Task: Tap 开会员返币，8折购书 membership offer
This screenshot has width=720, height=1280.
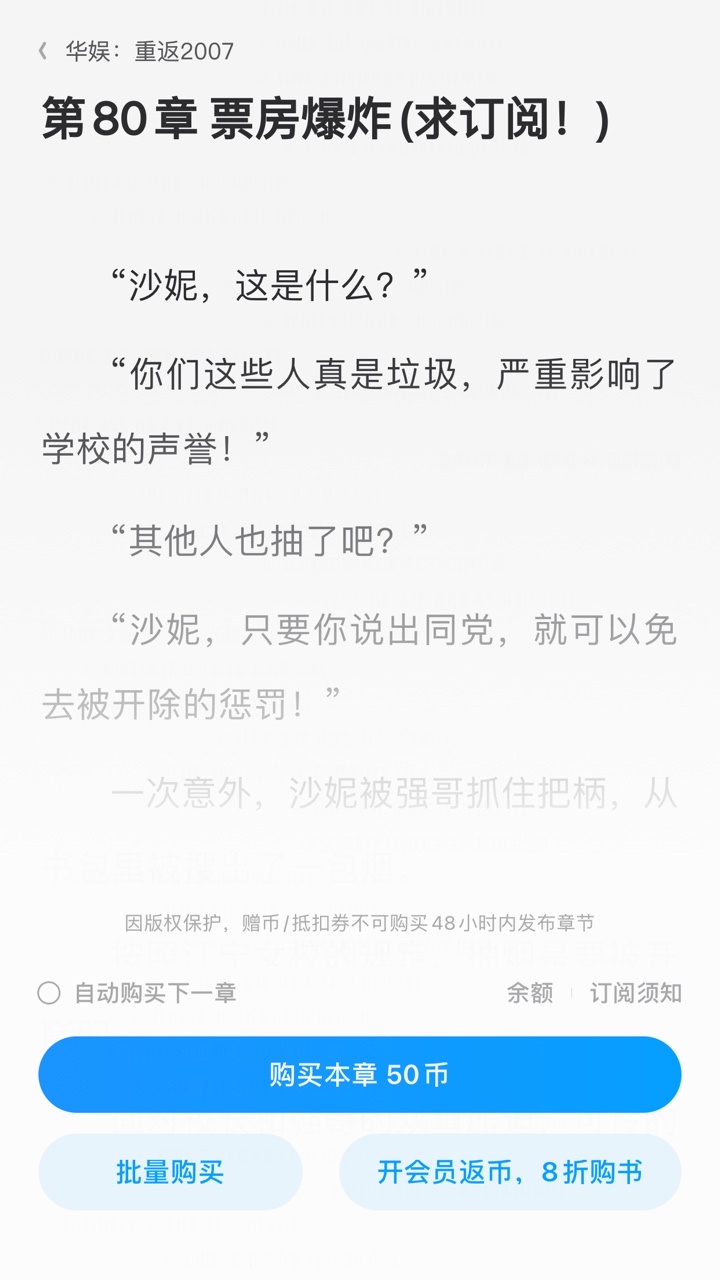Action: tap(510, 1172)
